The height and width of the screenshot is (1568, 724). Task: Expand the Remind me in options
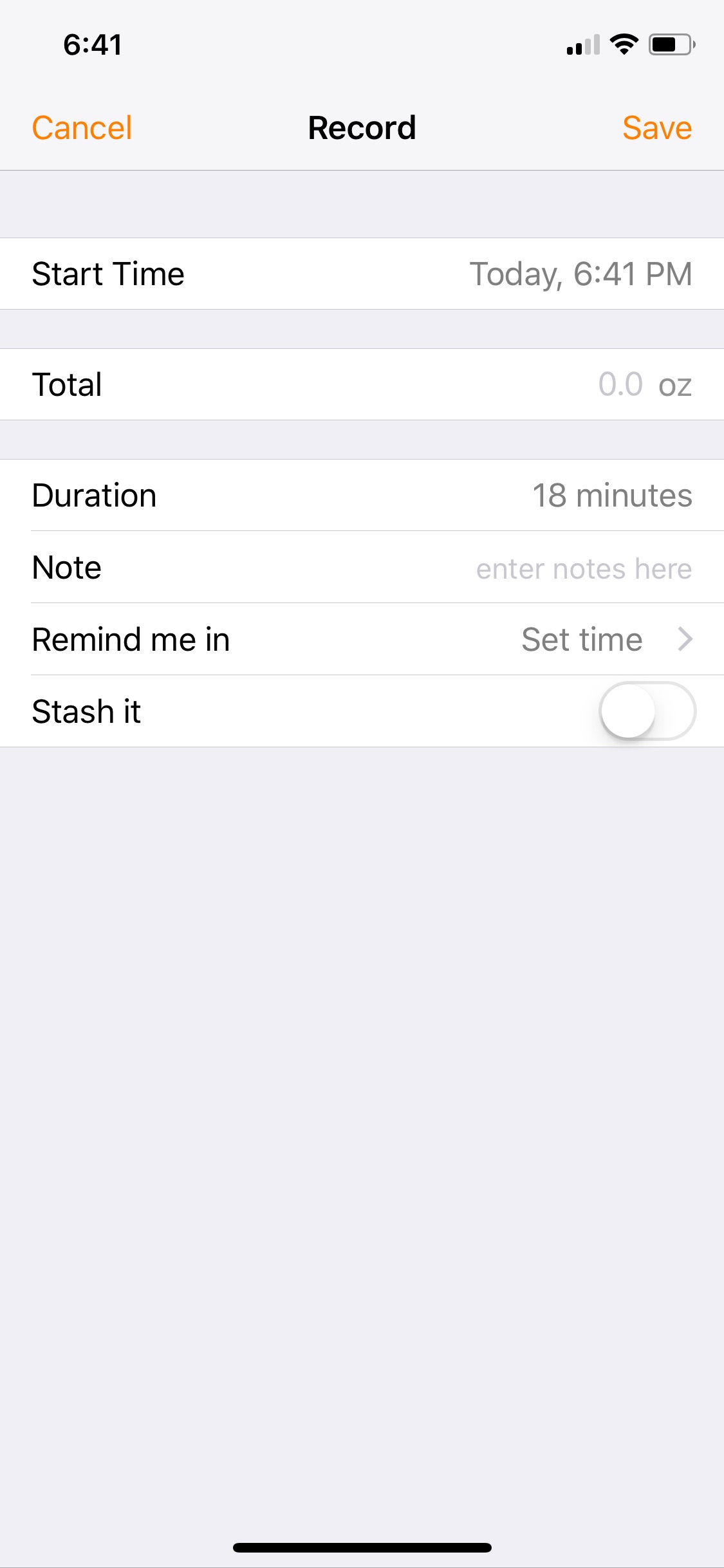click(362, 639)
